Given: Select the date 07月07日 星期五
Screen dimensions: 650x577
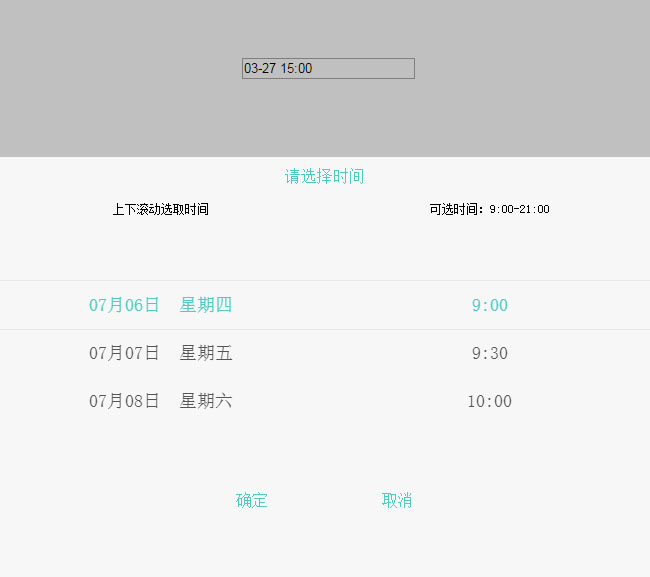Looking at the screenshot, I should click(160, 353).
